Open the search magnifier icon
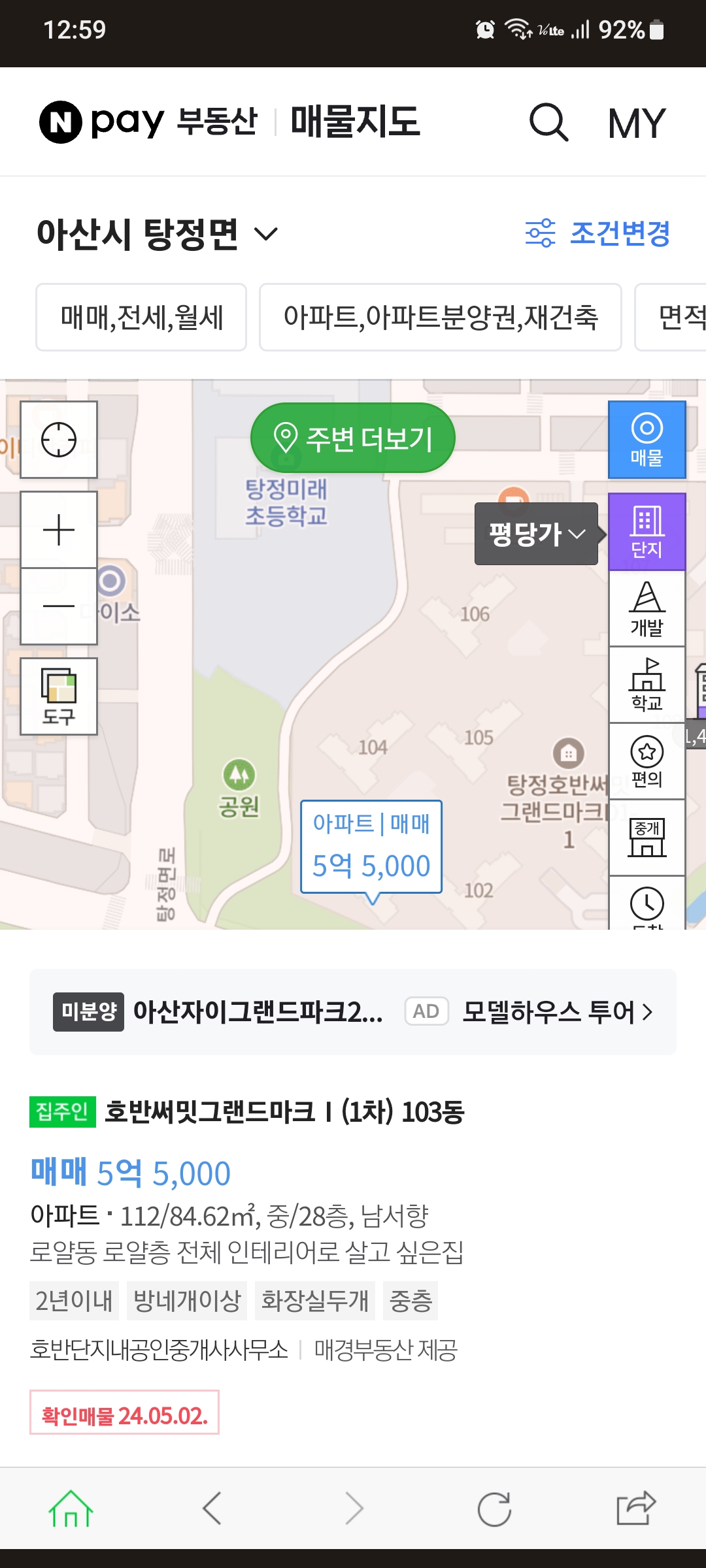Viewport: 706px width, 1568px height. click(x=548, y=122)
